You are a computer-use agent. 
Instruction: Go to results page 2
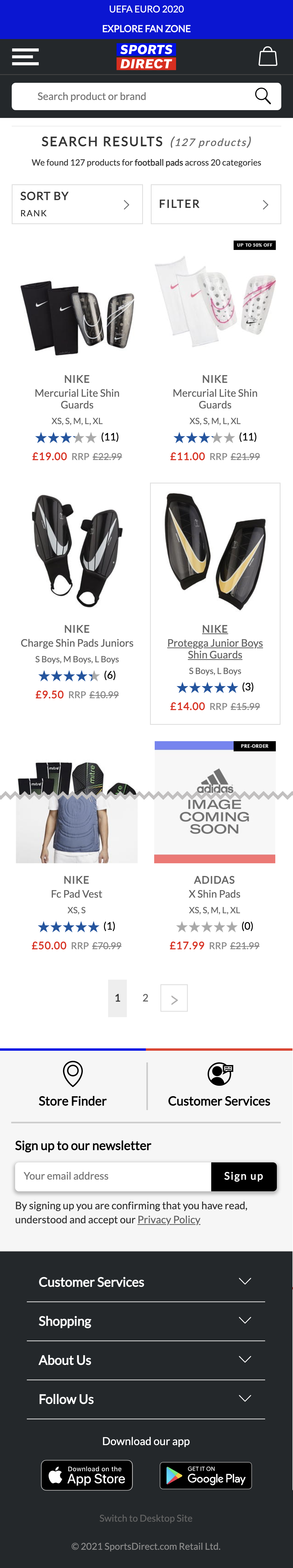pyautogui.click(x=145, y=998)
